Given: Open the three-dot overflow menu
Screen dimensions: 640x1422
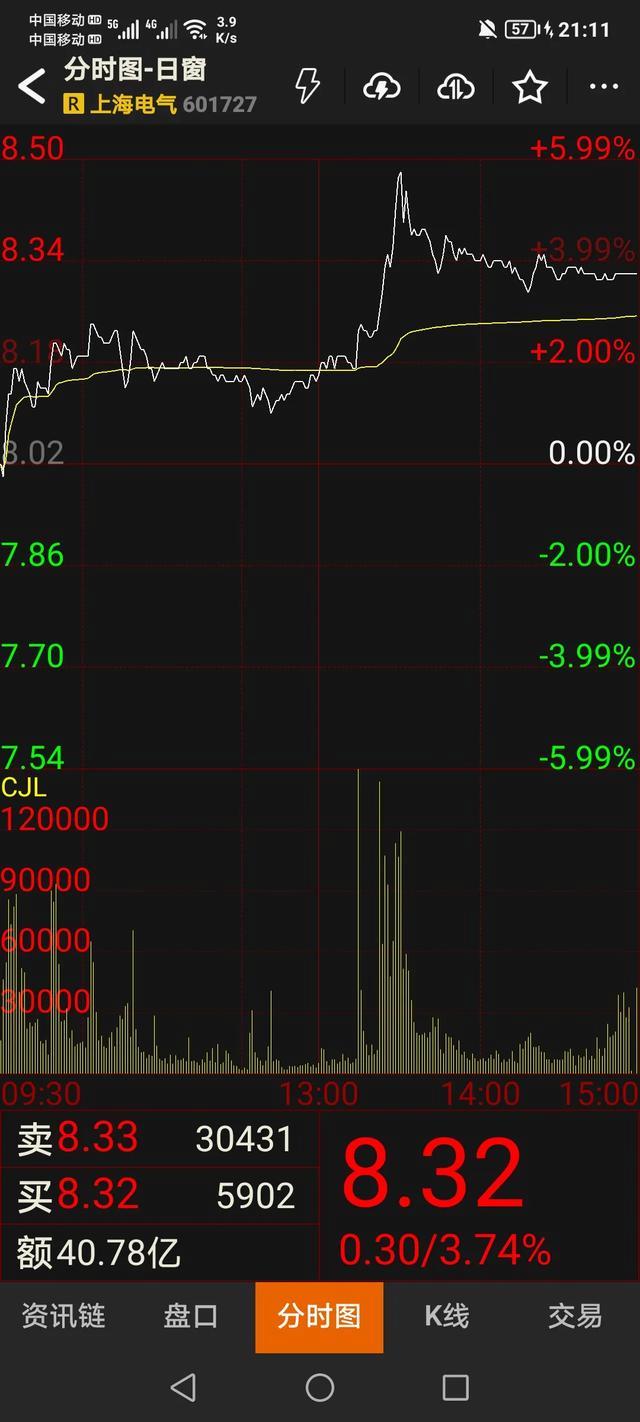Looking at the screenshot, I should pos(604,87).
